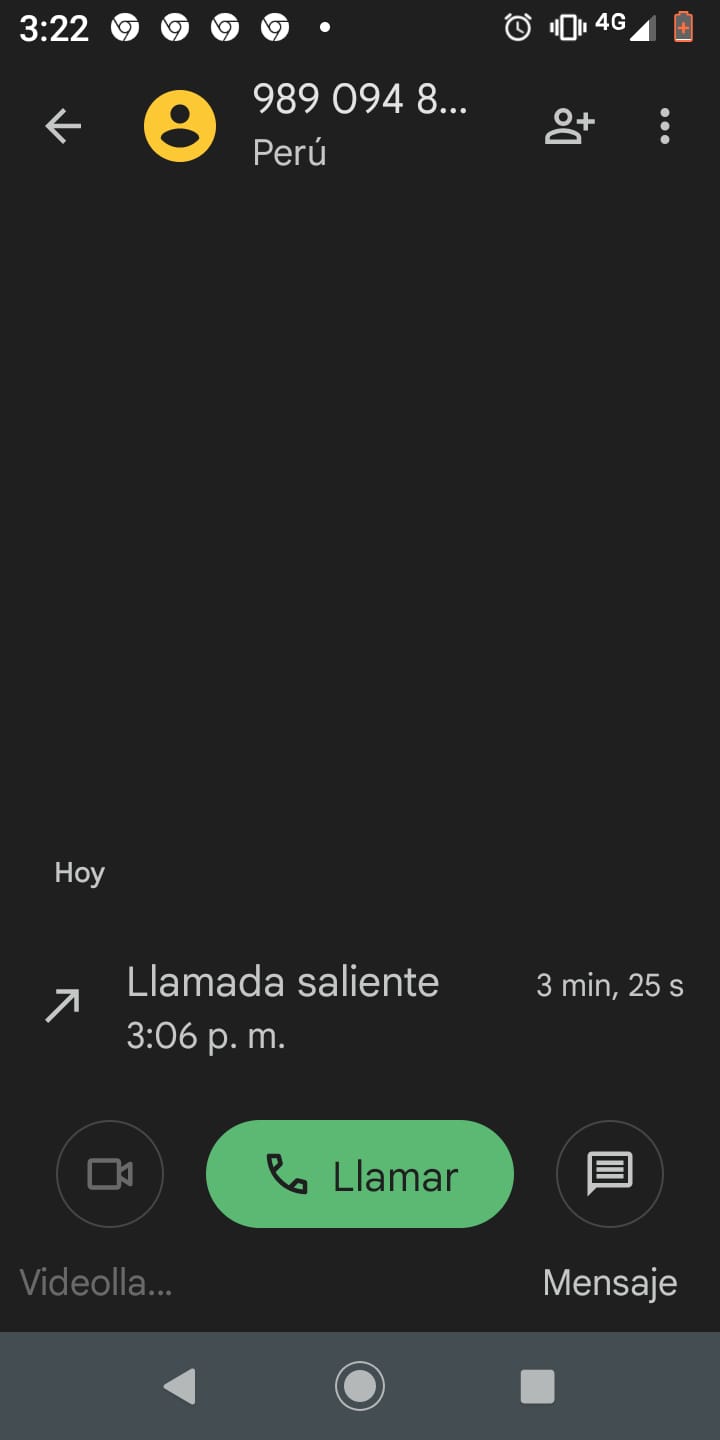
Task: Go back using the top-left arrow
Action: 63,126
